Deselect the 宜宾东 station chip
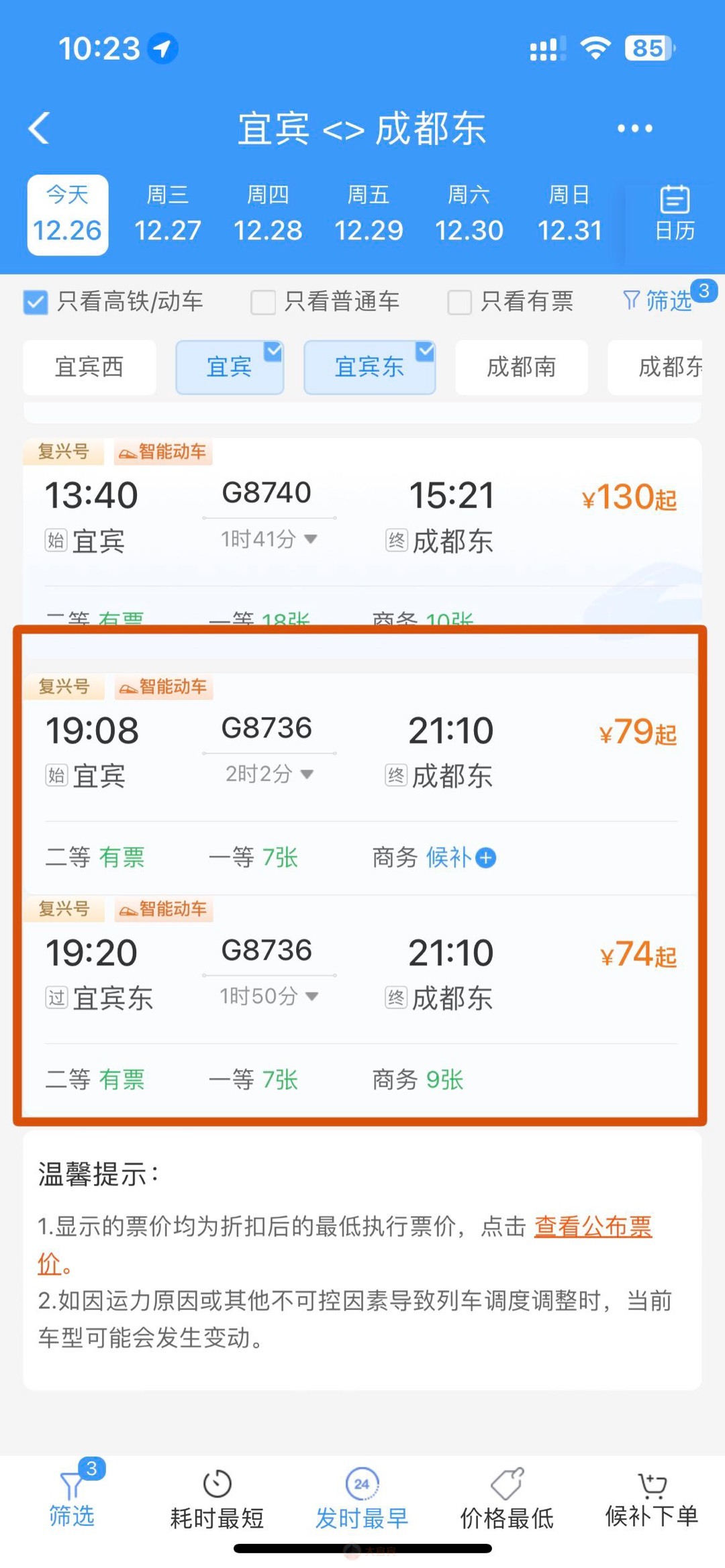 pyautogui.click(x=369, y=367)
